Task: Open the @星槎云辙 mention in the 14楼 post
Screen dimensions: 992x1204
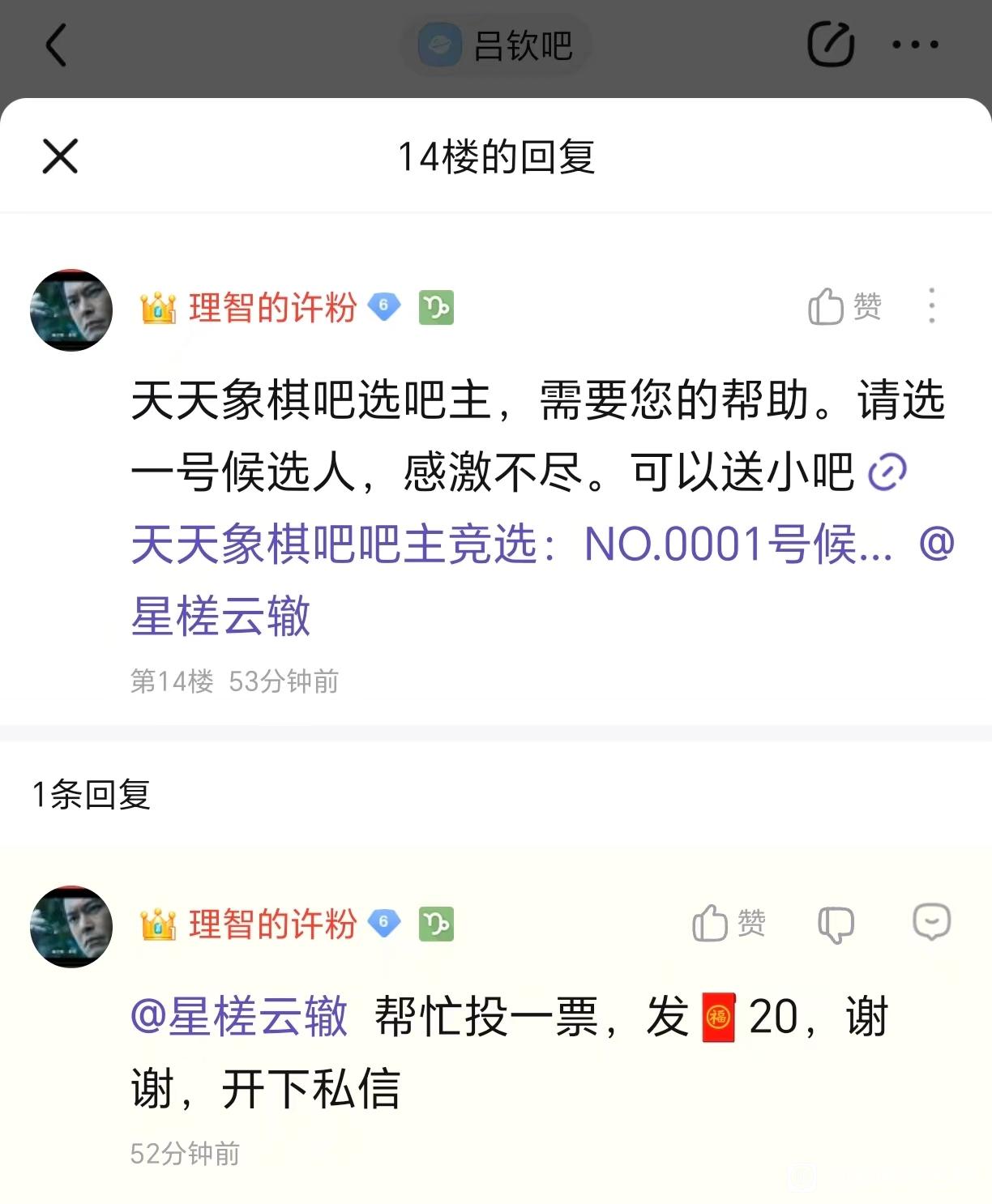Action: click(x=221, y=615)
